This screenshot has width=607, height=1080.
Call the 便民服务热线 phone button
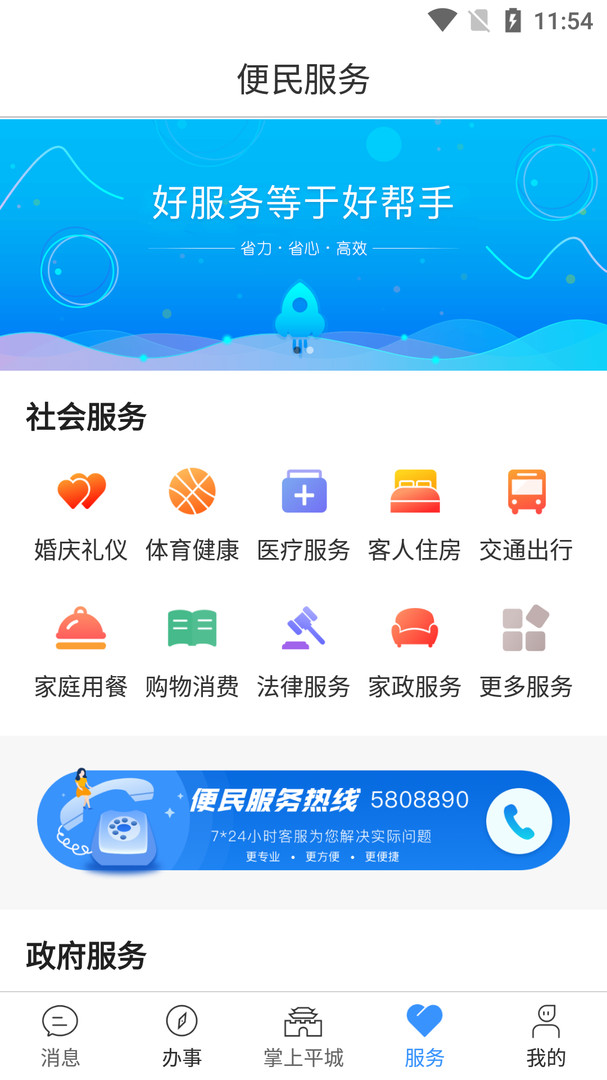coord(519,821)
